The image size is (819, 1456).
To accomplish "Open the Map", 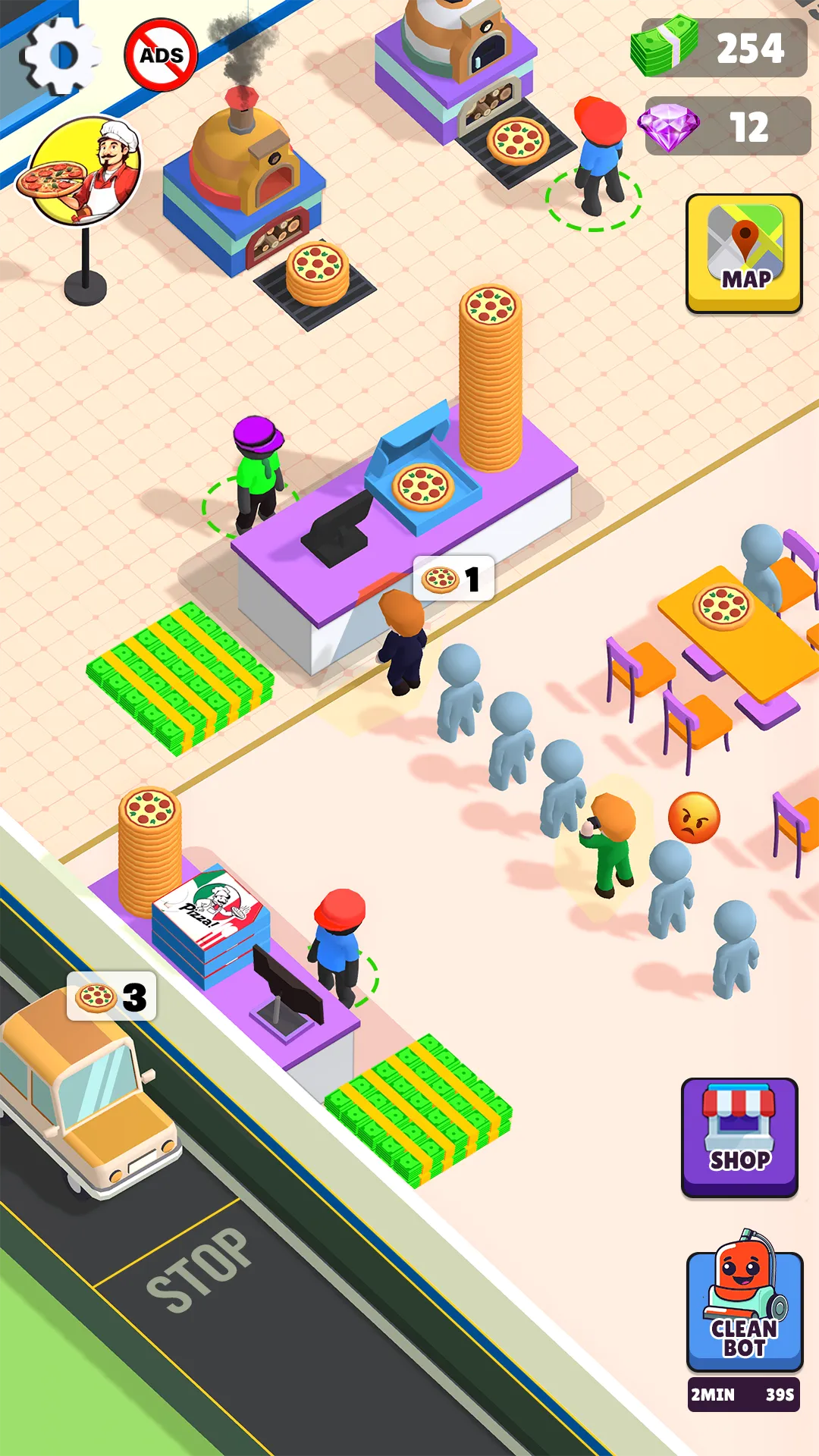I will point(744,253).
